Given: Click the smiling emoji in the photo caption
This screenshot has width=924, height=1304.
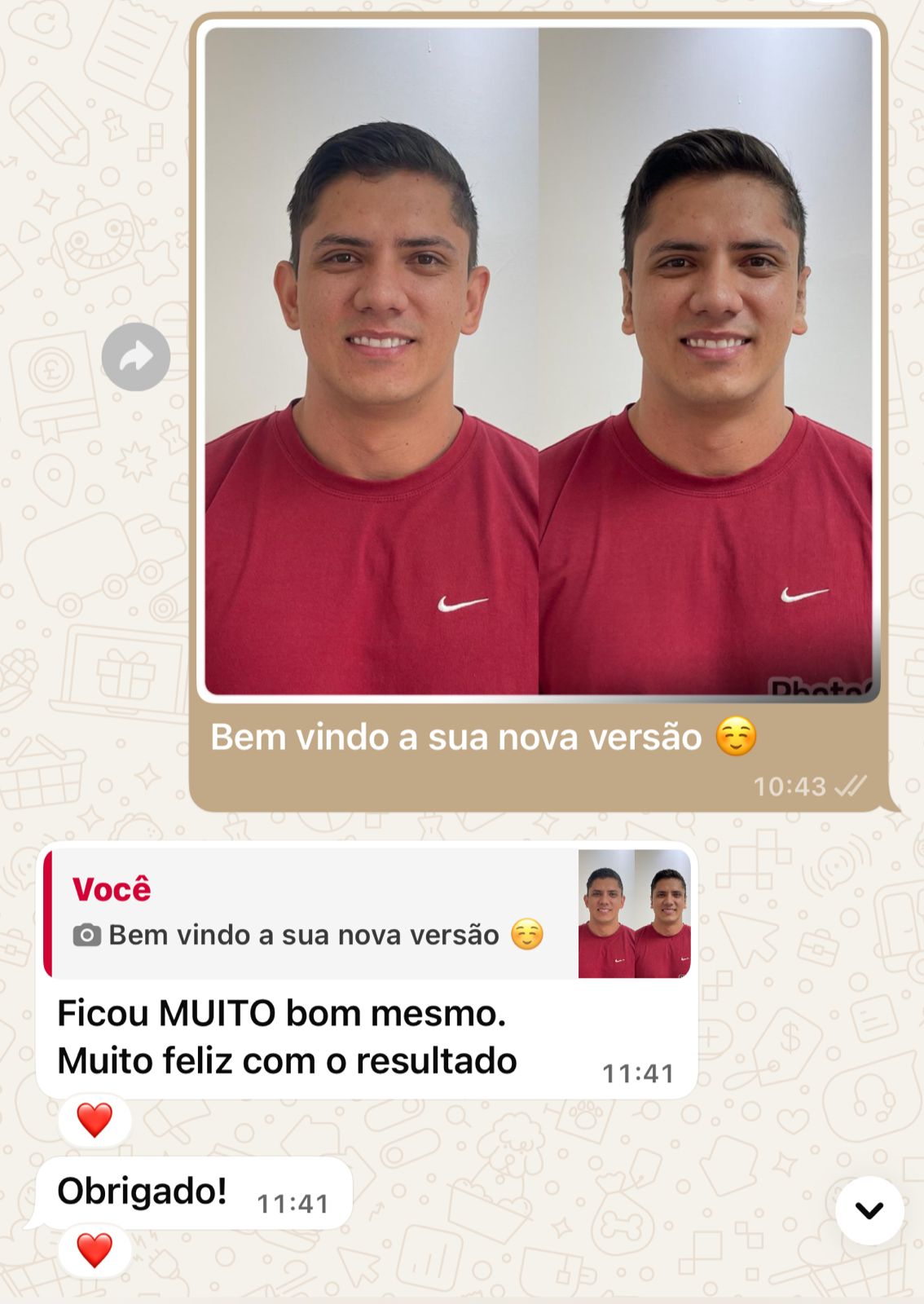Looking at the screenshot, I should 737,735.
